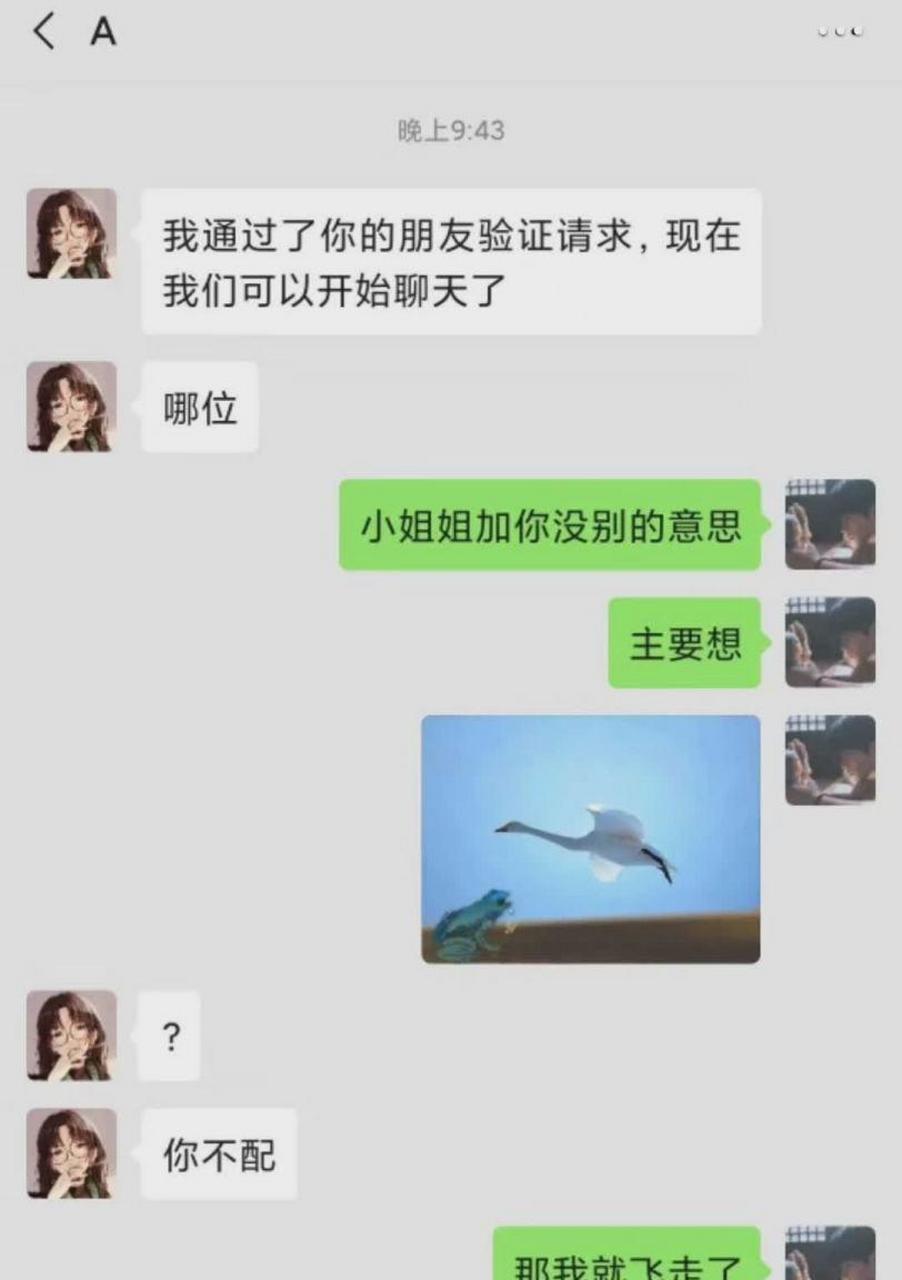Click the '哪位' message bubble
The image size is (902, 1280).
click(x=200, y=405)
